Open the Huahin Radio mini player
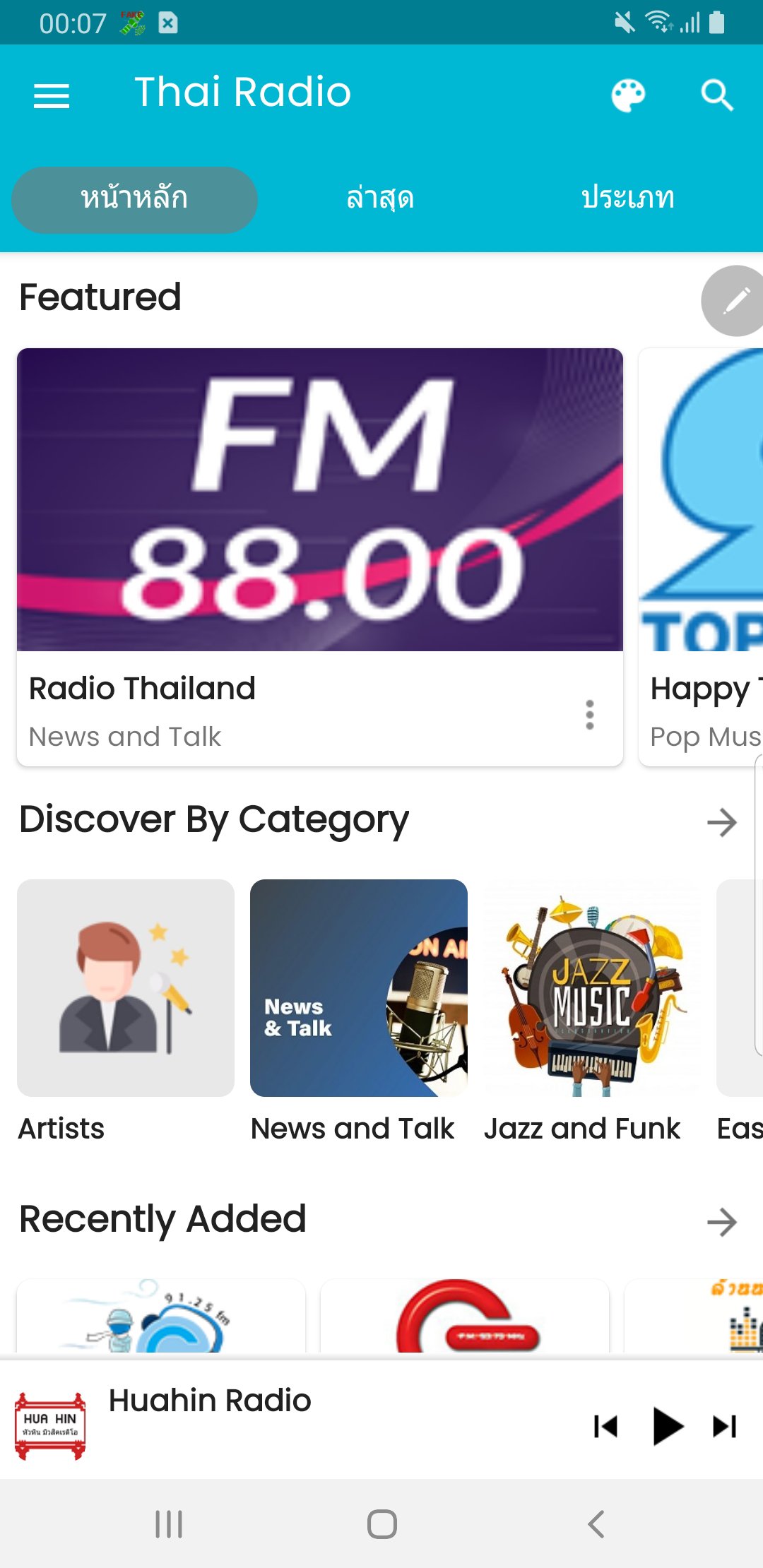Image resolution: width=763 pixels, height=1568 pixels. click(x=283, y=1420)
